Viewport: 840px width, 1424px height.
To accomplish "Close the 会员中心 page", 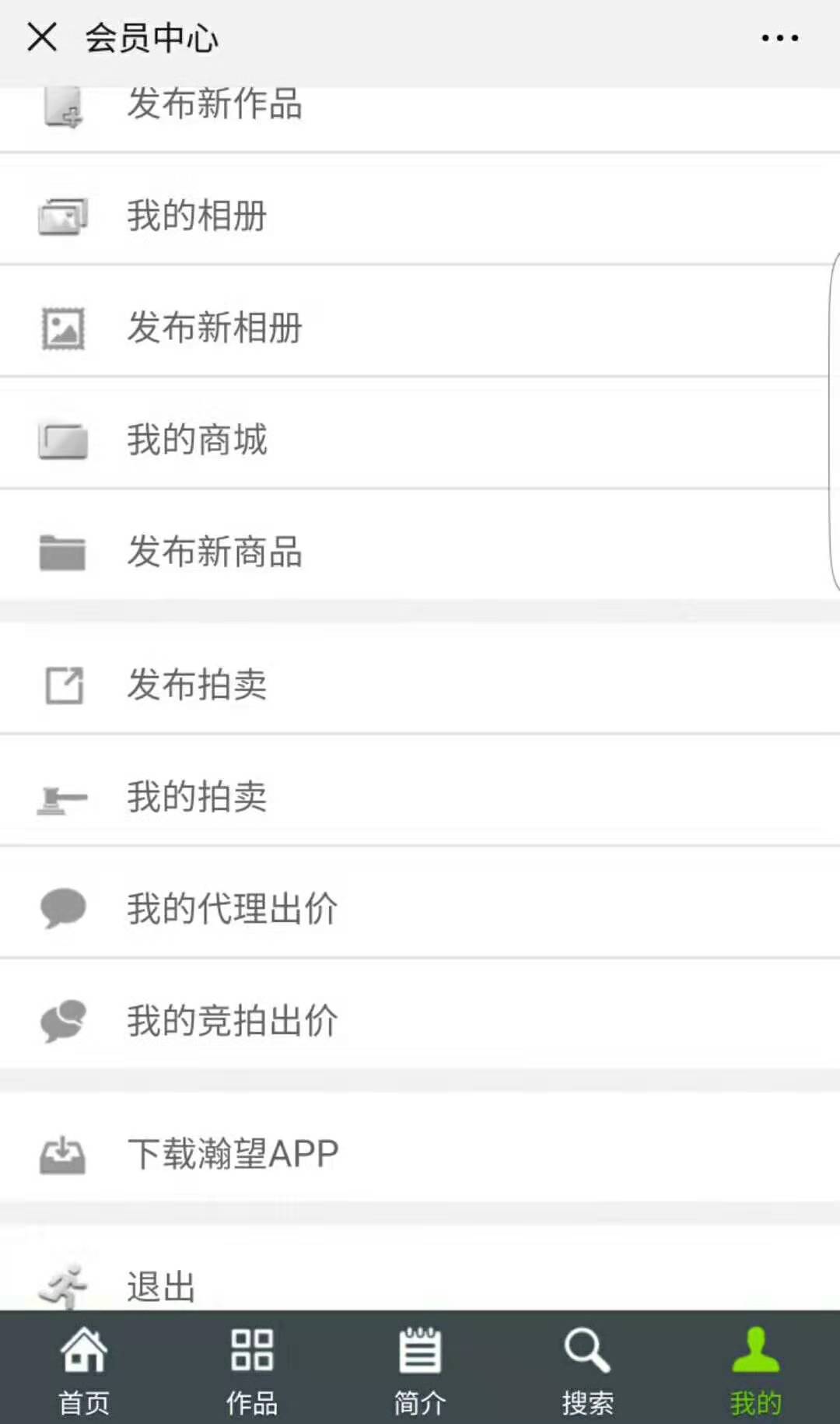I will (42, 37).
